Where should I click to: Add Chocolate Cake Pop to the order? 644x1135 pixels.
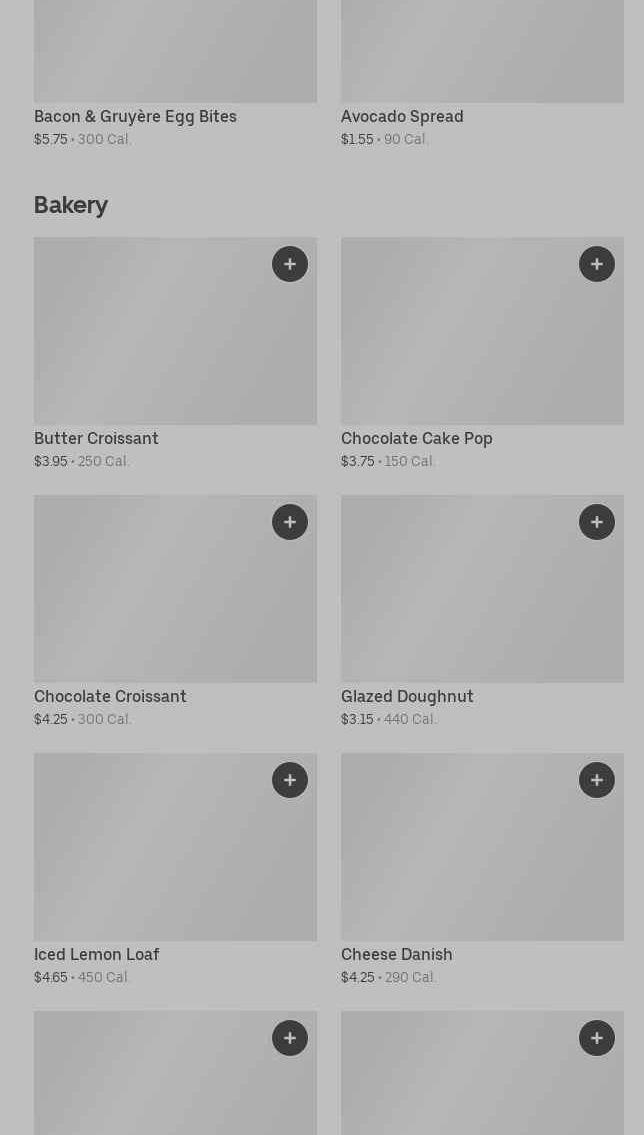[x=597, y=264]
